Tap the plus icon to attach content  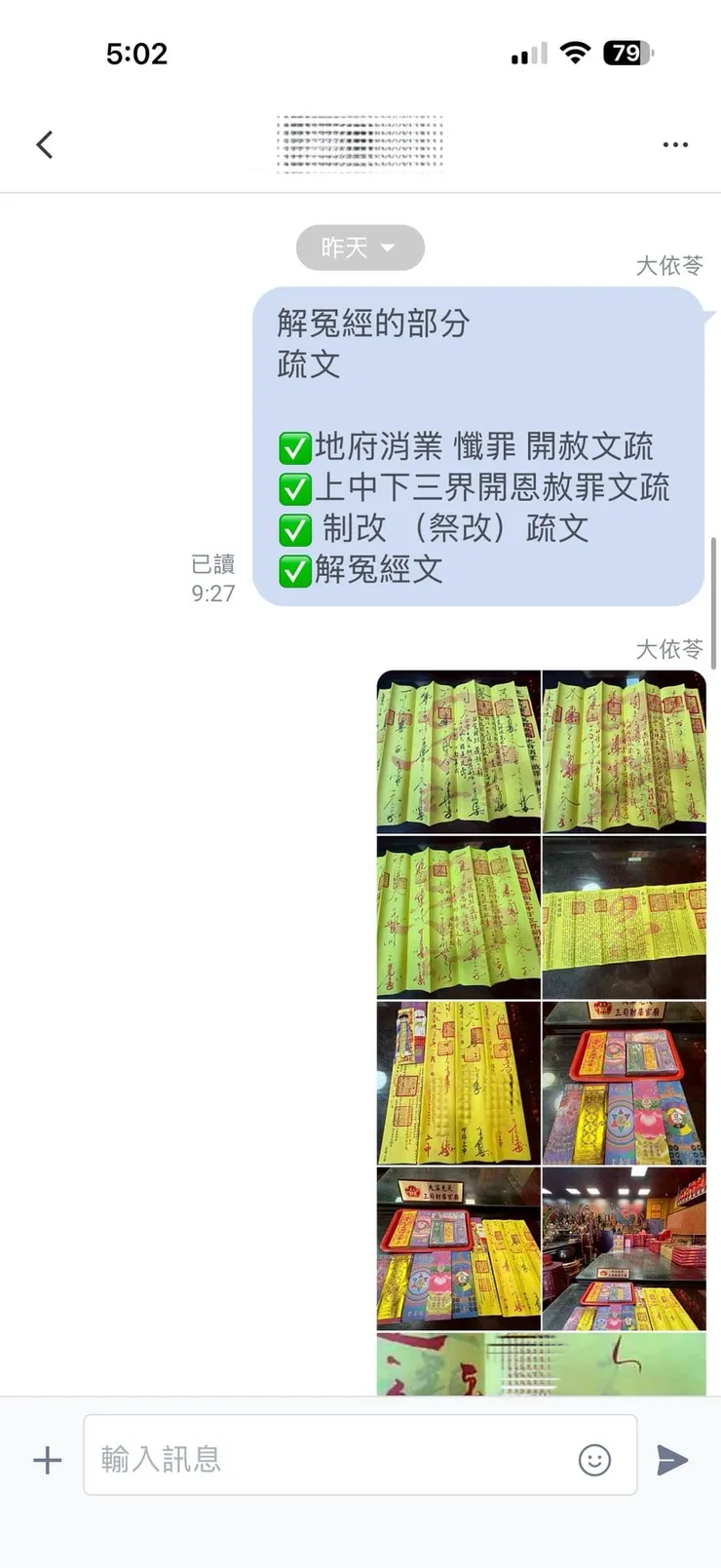tap(46, 1459)
